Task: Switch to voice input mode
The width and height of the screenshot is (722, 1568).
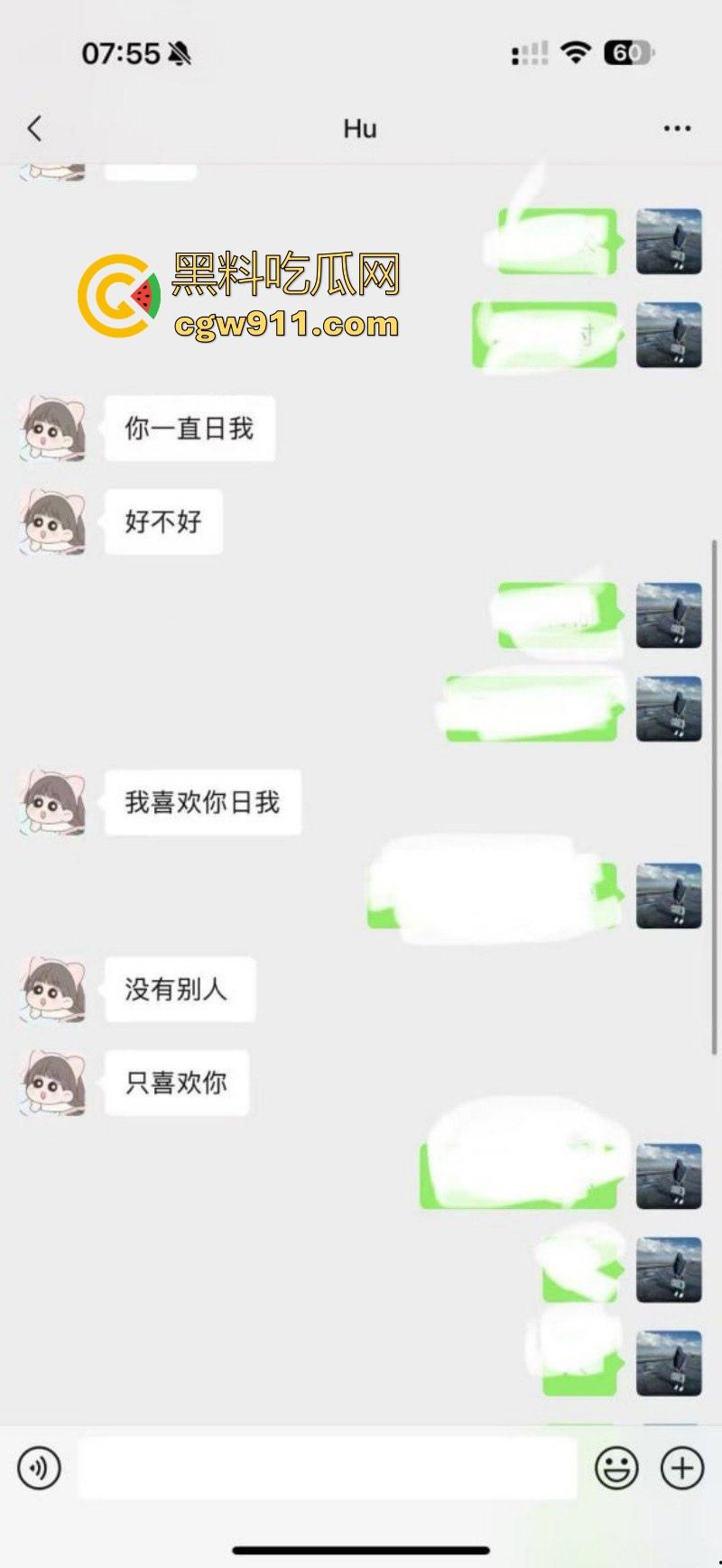Action: click(x=37, y=1468)
